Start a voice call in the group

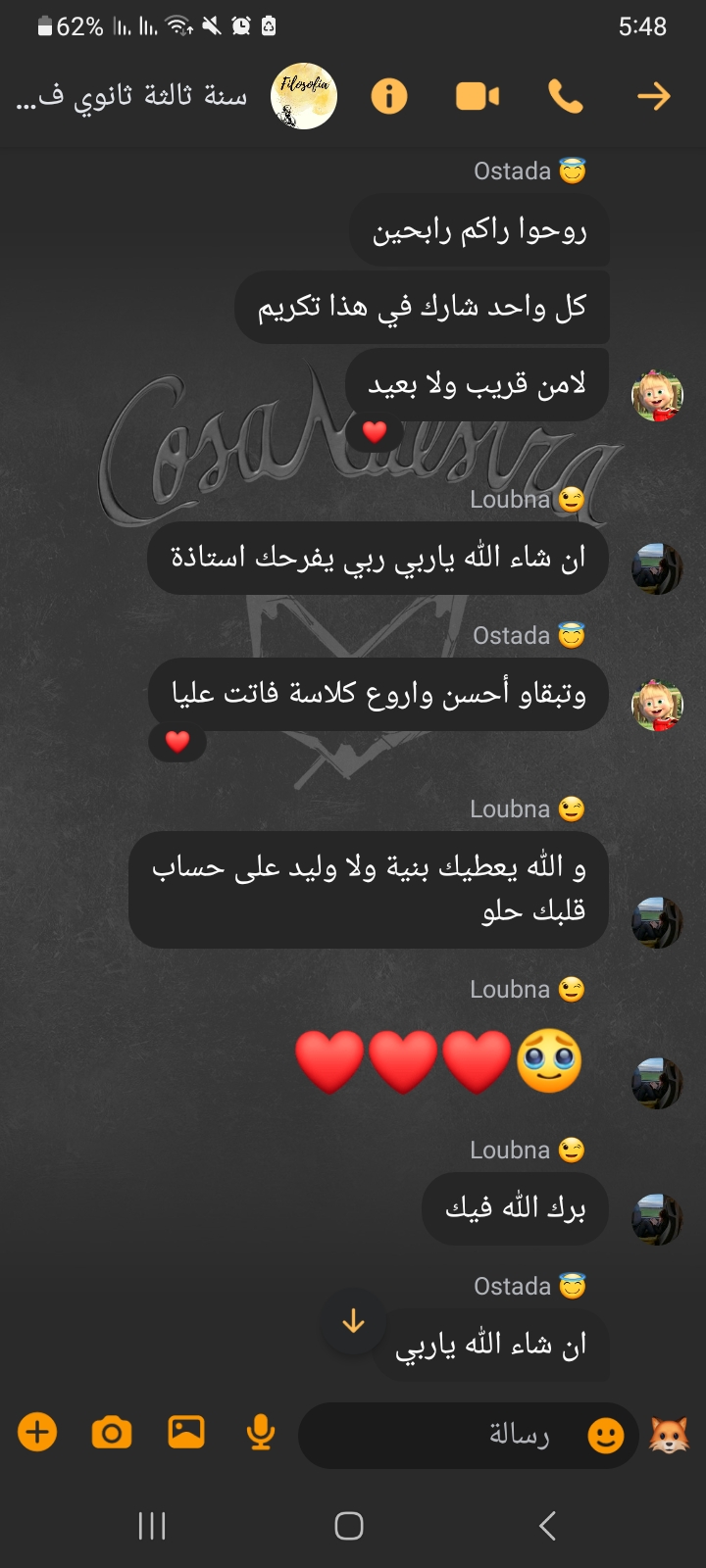click(566, 96)
